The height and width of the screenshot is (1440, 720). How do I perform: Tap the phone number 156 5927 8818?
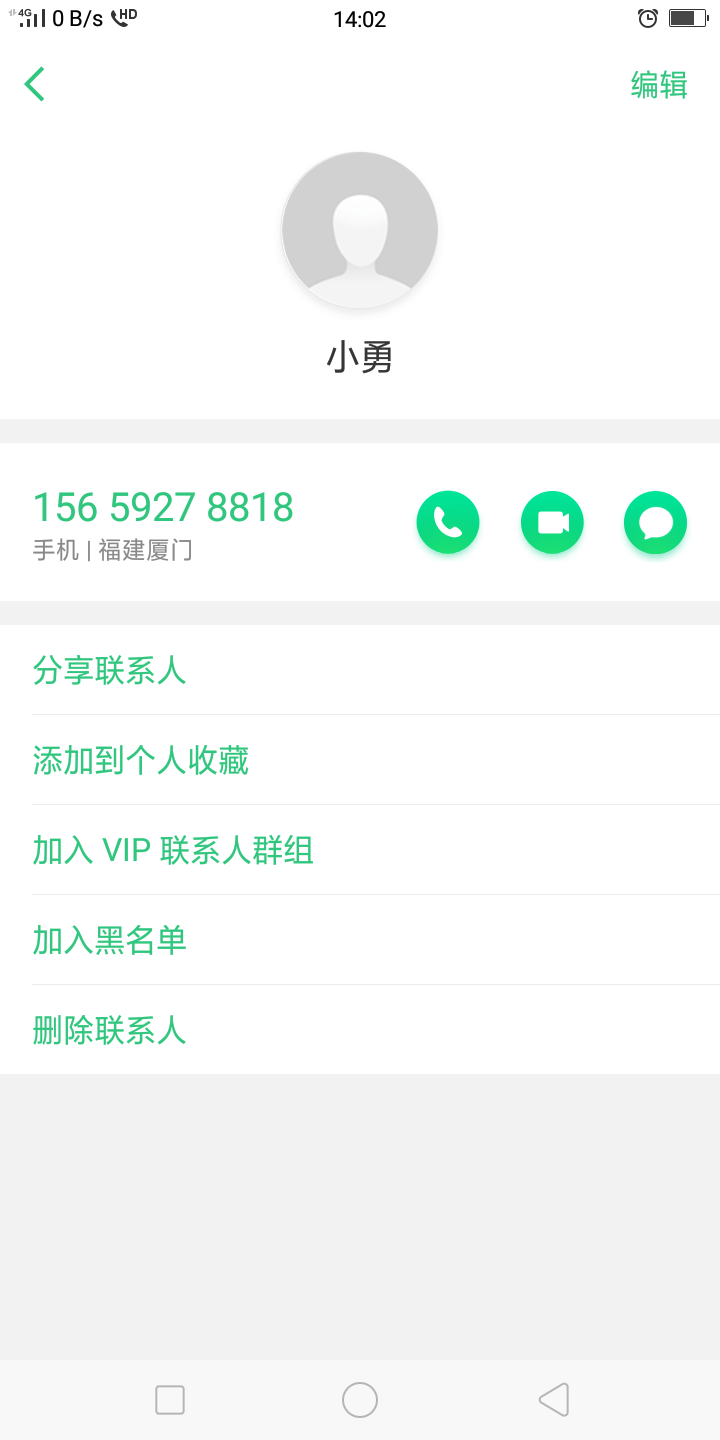[163, 508]
